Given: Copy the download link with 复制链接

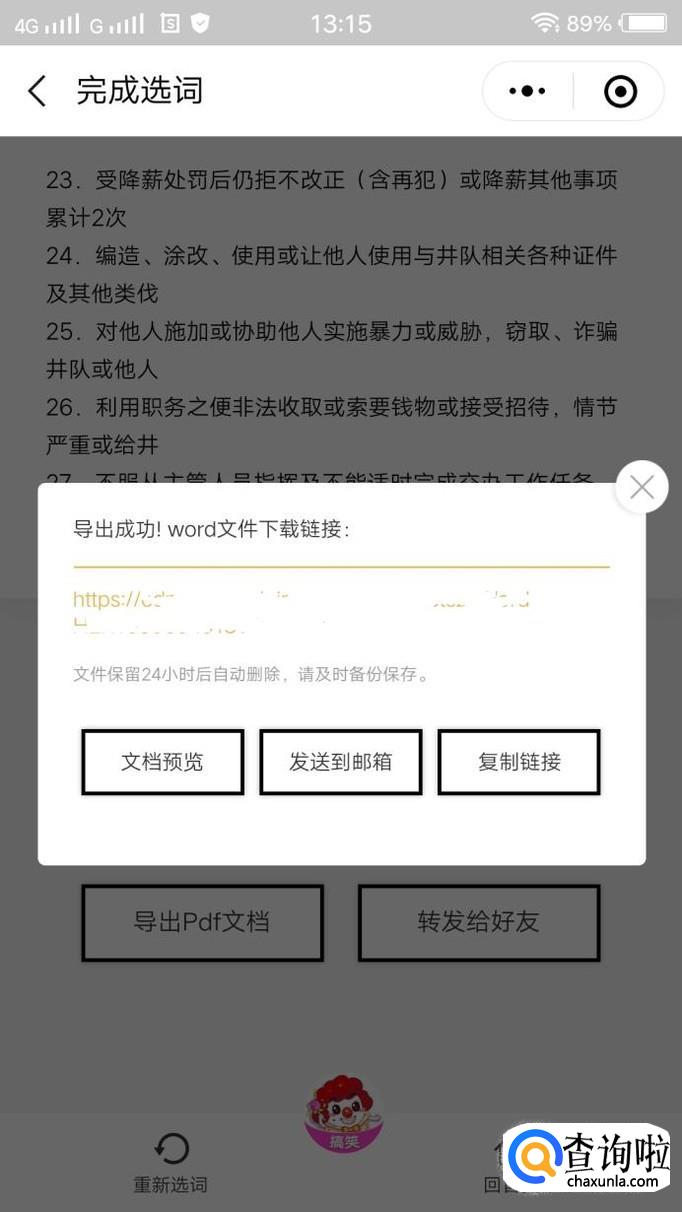Looking at the screenshot, I should click(519, 762).
